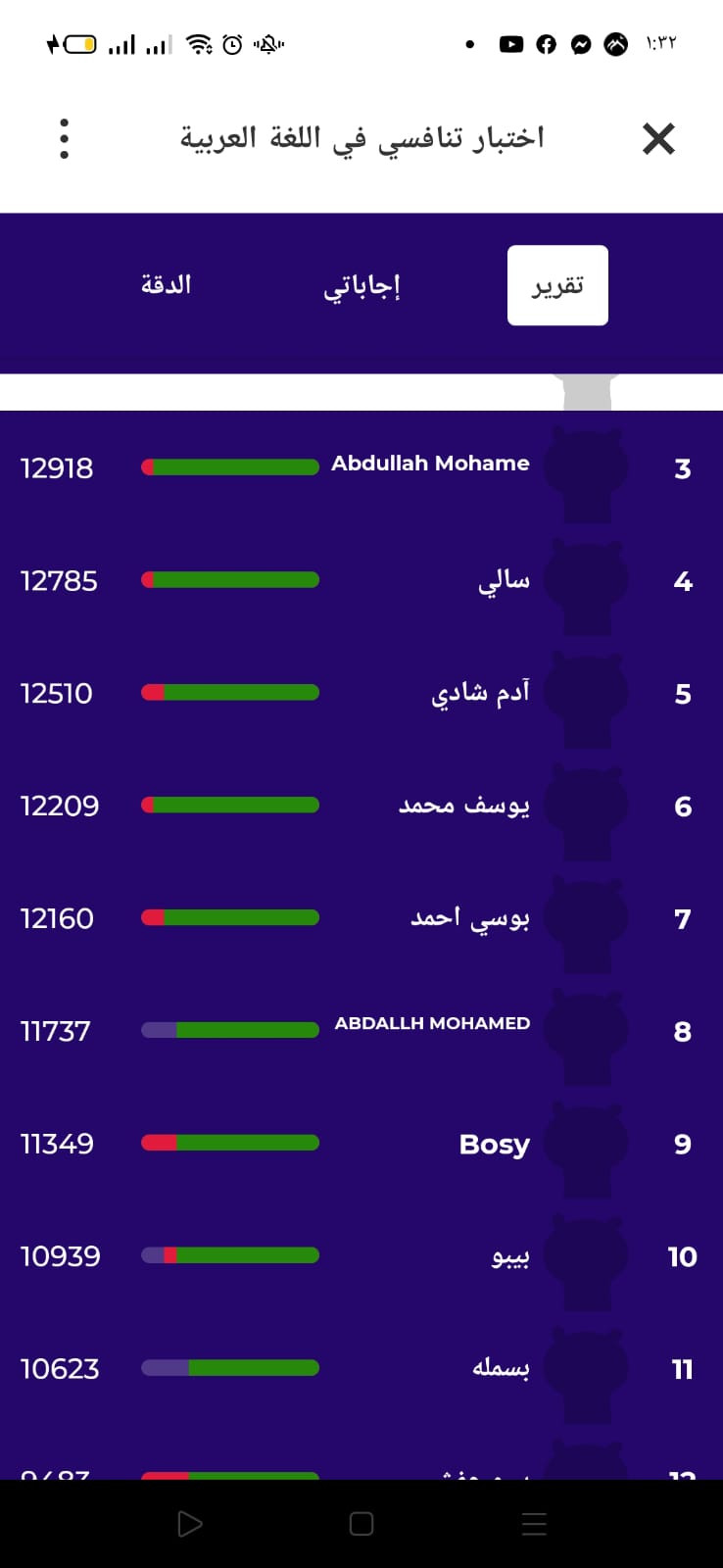The image size is (723, 1568).
Task: Open recent apps using the system menu button
Action: [x=534, y=1524]
